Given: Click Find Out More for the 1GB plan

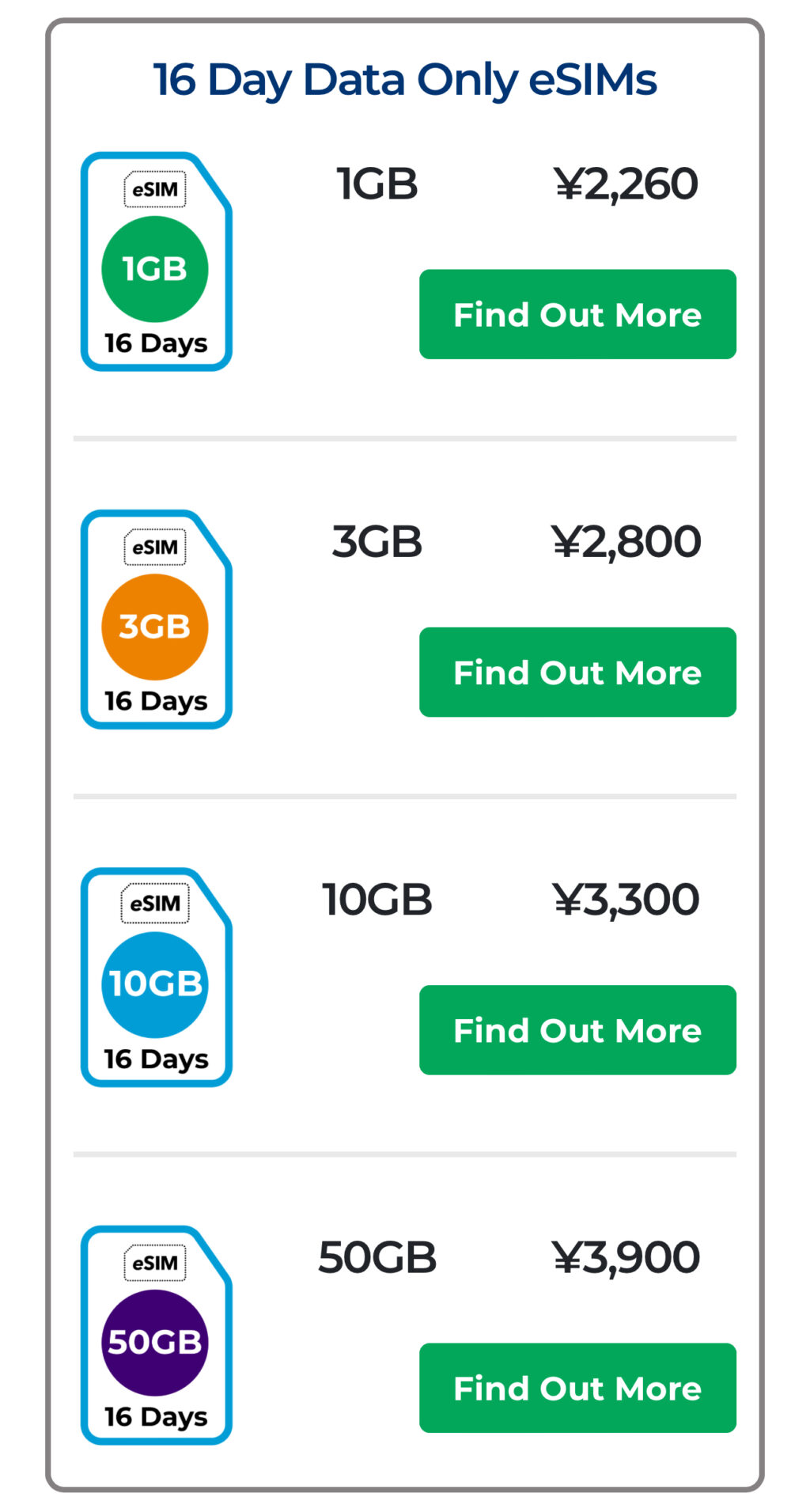Looking at the screenshot, I should 577,314.
